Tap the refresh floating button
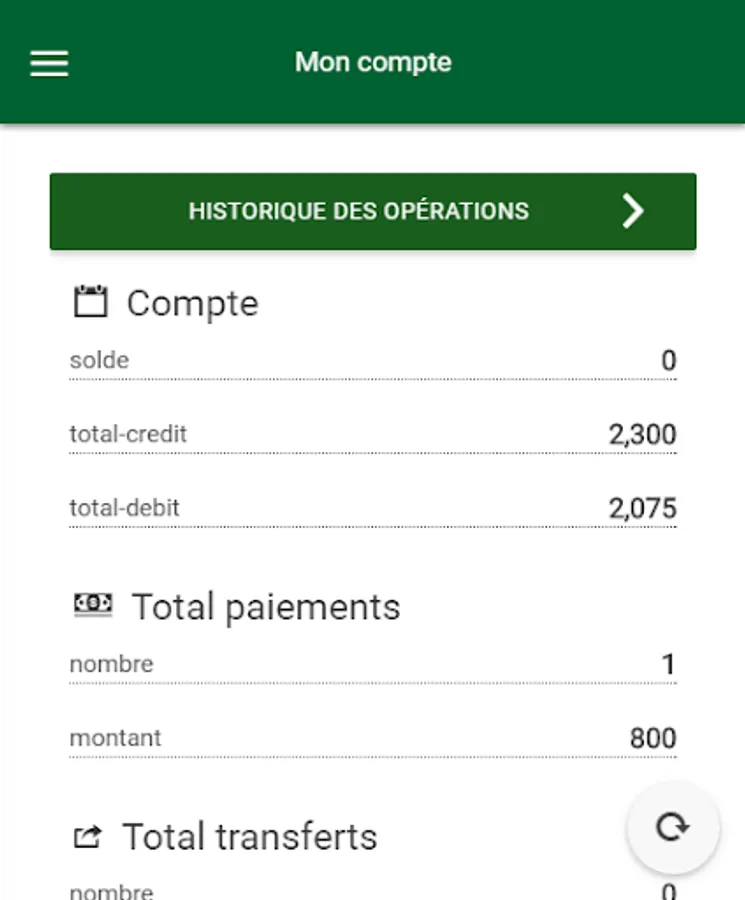 coord(672,827)
